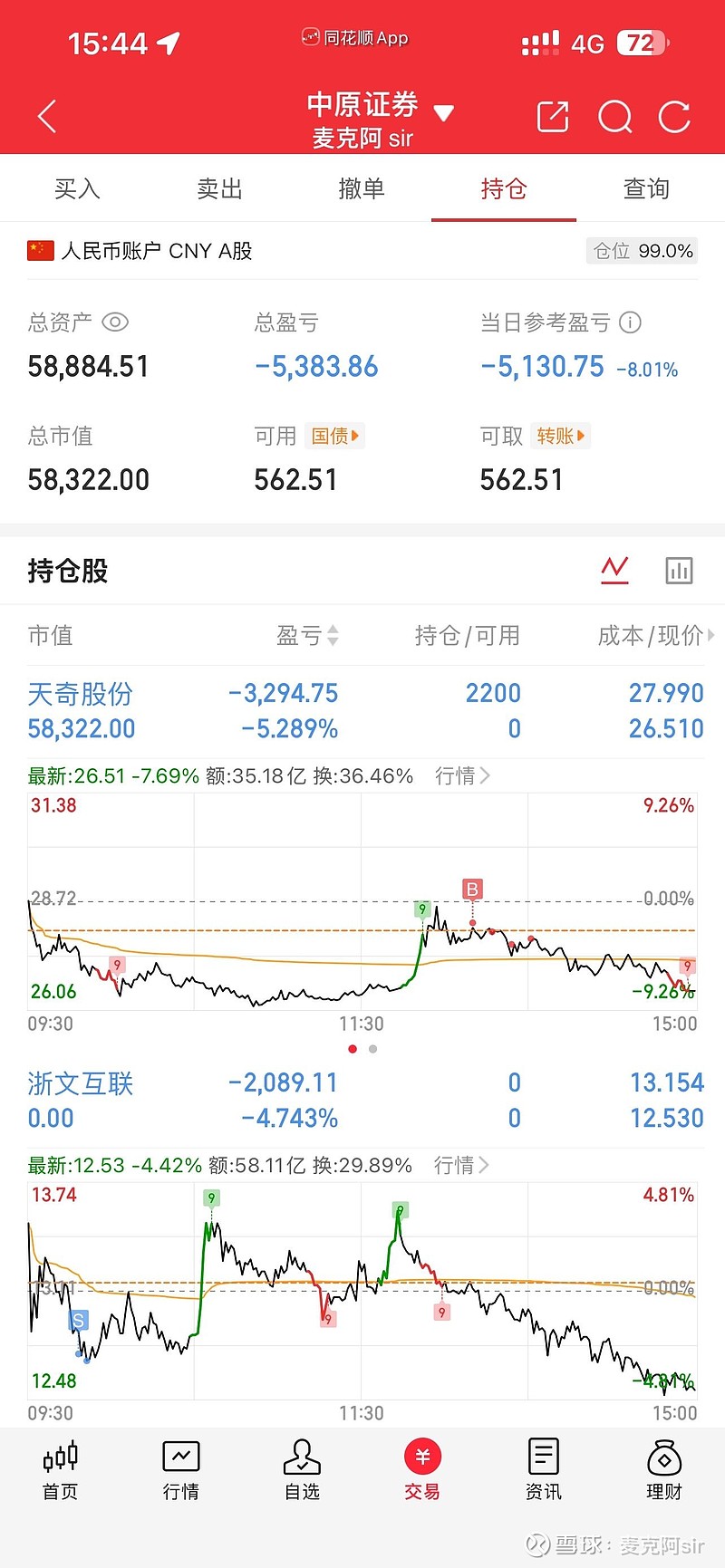This screenshot has width=725, height=1568.
Task: Go back using the header arrow
Action: coord(47,117)
